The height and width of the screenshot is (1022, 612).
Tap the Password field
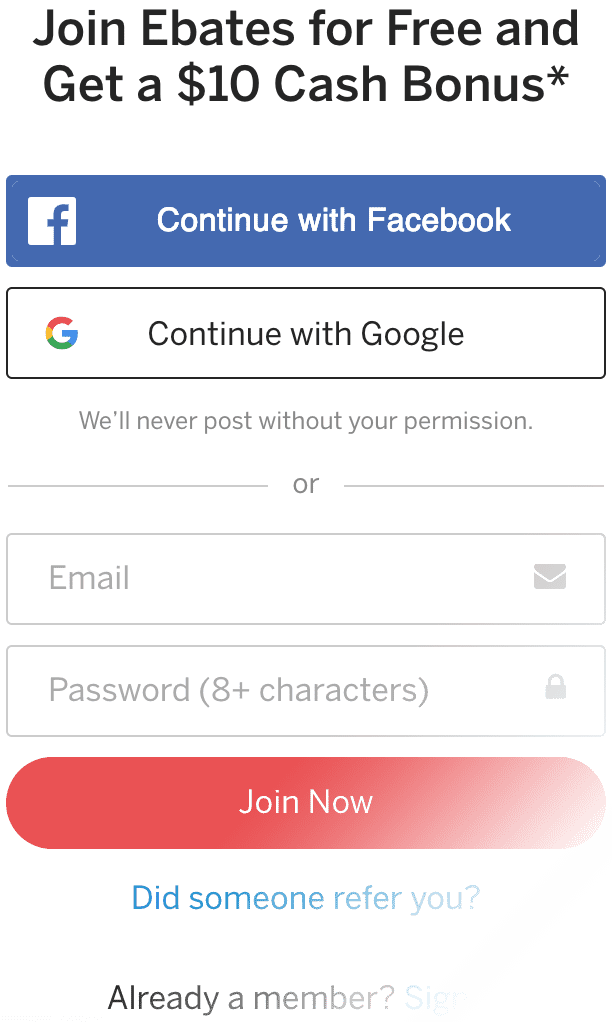306,691
